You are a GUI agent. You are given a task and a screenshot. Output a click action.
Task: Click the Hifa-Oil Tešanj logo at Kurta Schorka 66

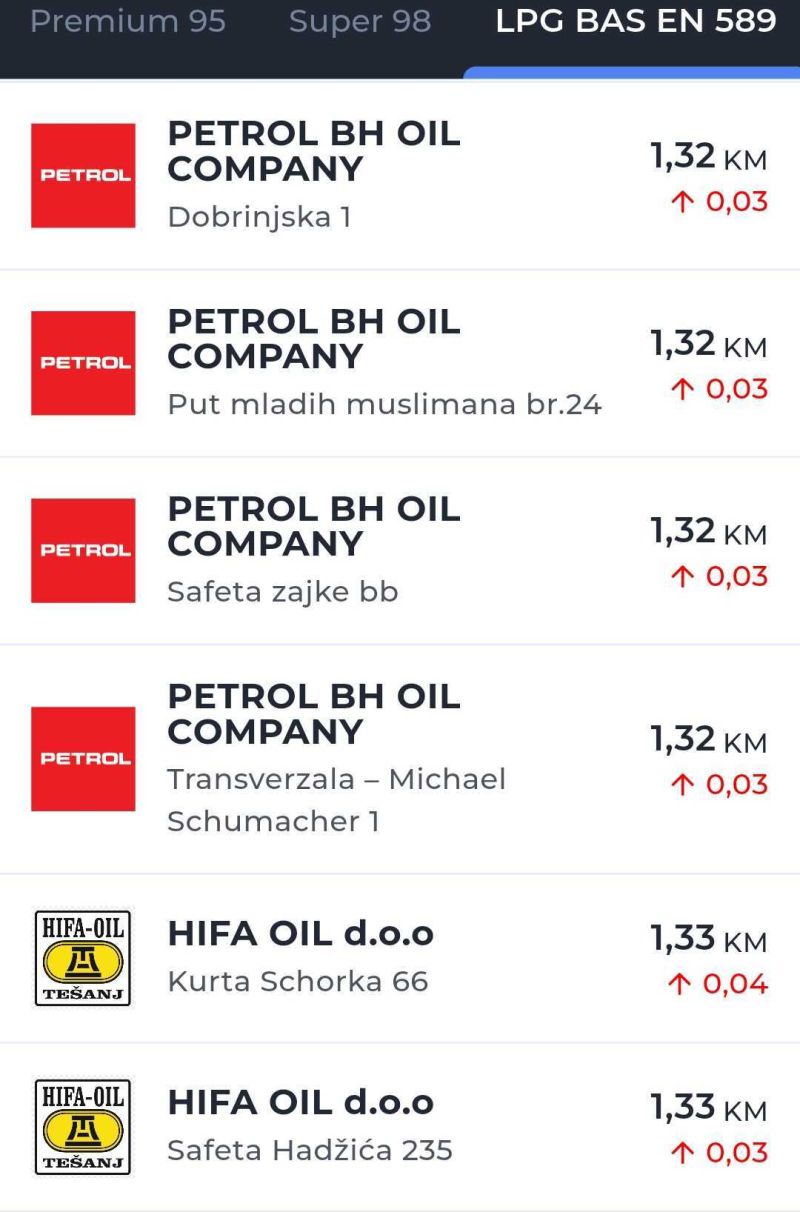[83, 956]
